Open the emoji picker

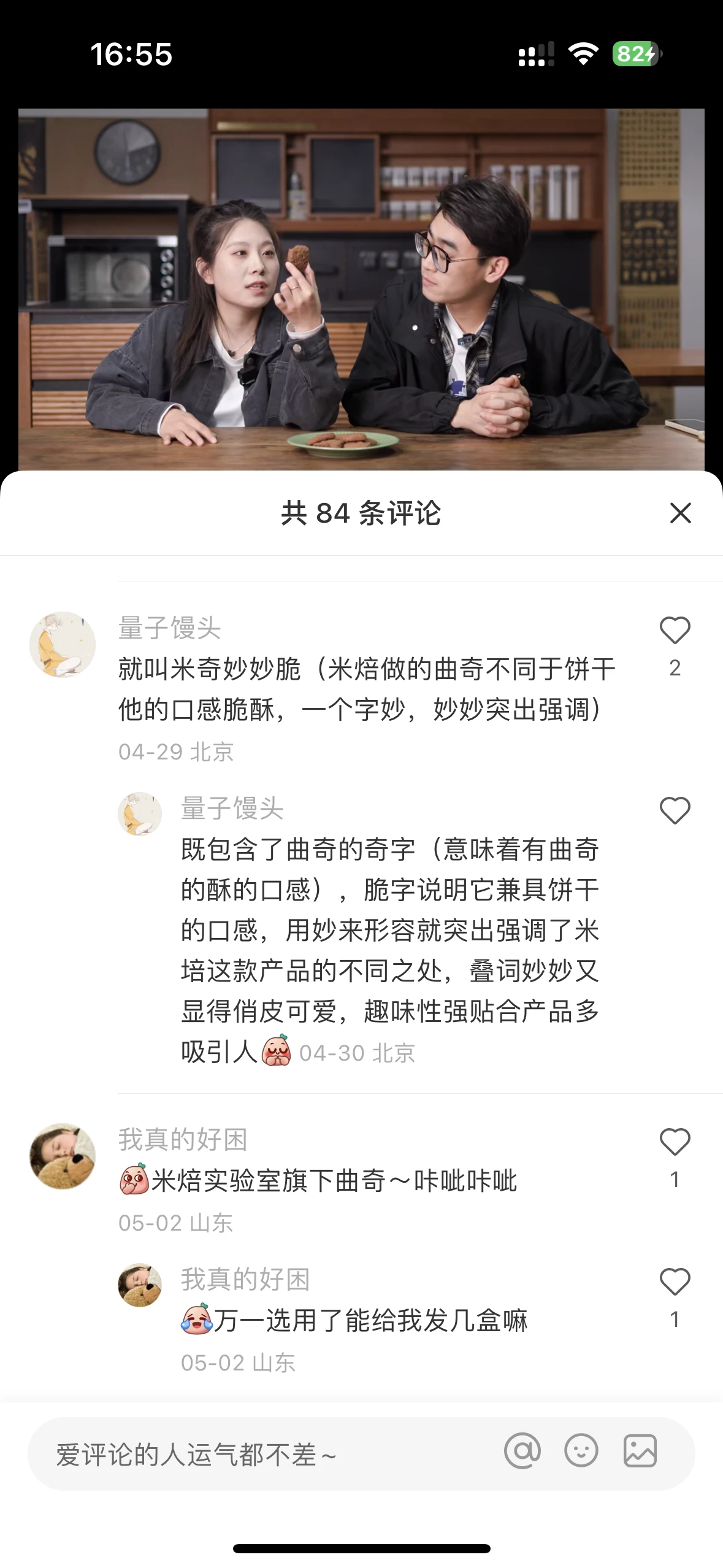click(581, 1451)
